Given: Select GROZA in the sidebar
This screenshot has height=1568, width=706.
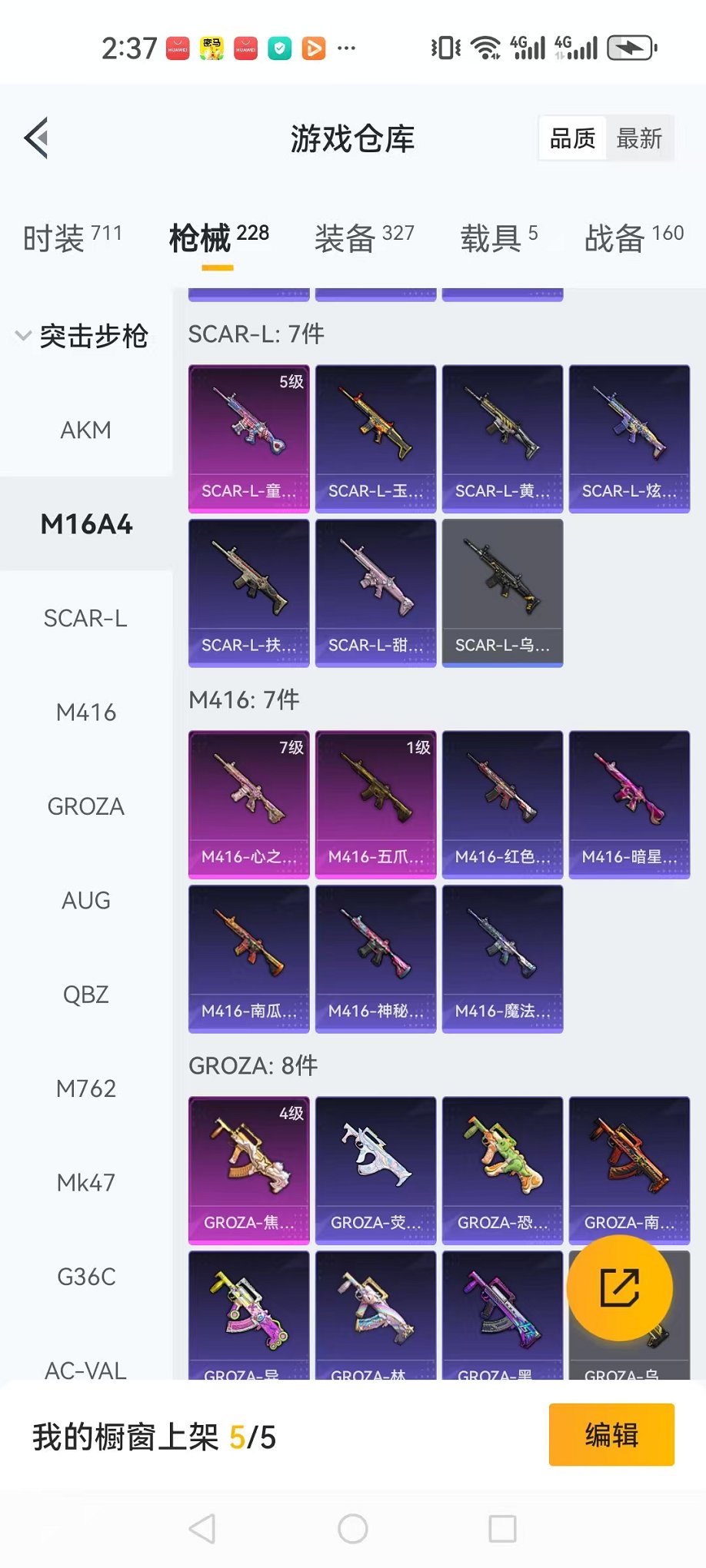Looking at the screenshot, I should click(x=85, y=807).
